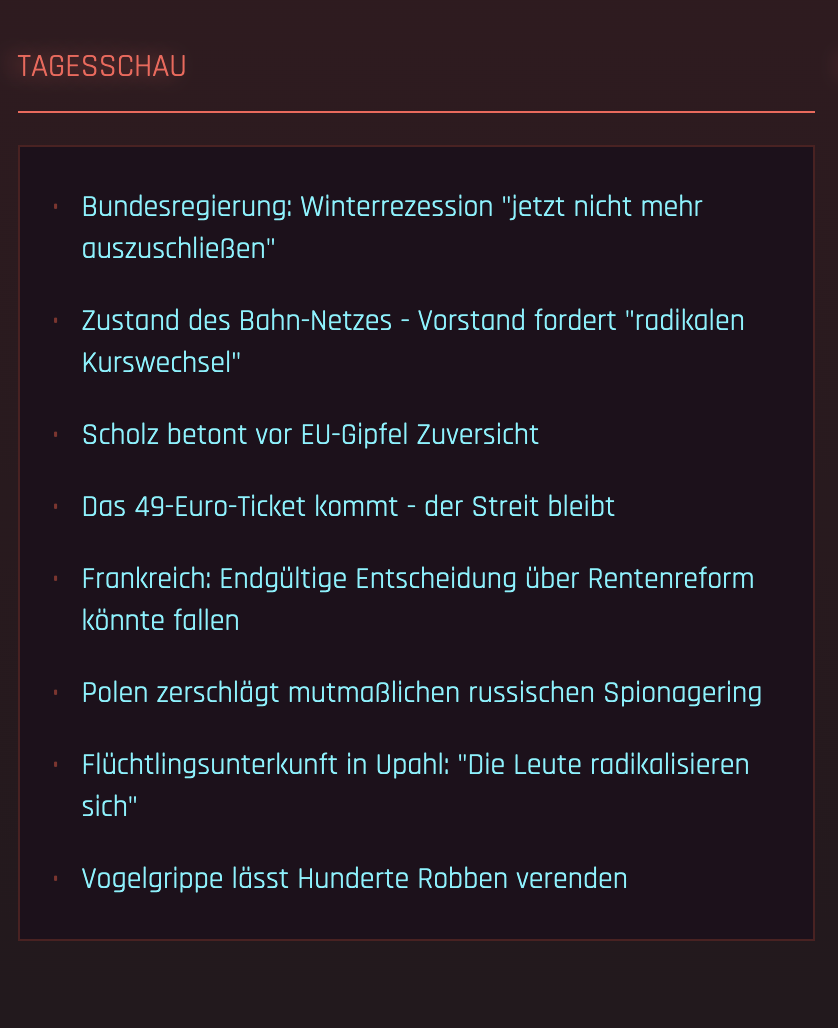The image size is (838, 1028).
Task: Open Vogelgrippe Robben article
Action: (x=354, y=879)
